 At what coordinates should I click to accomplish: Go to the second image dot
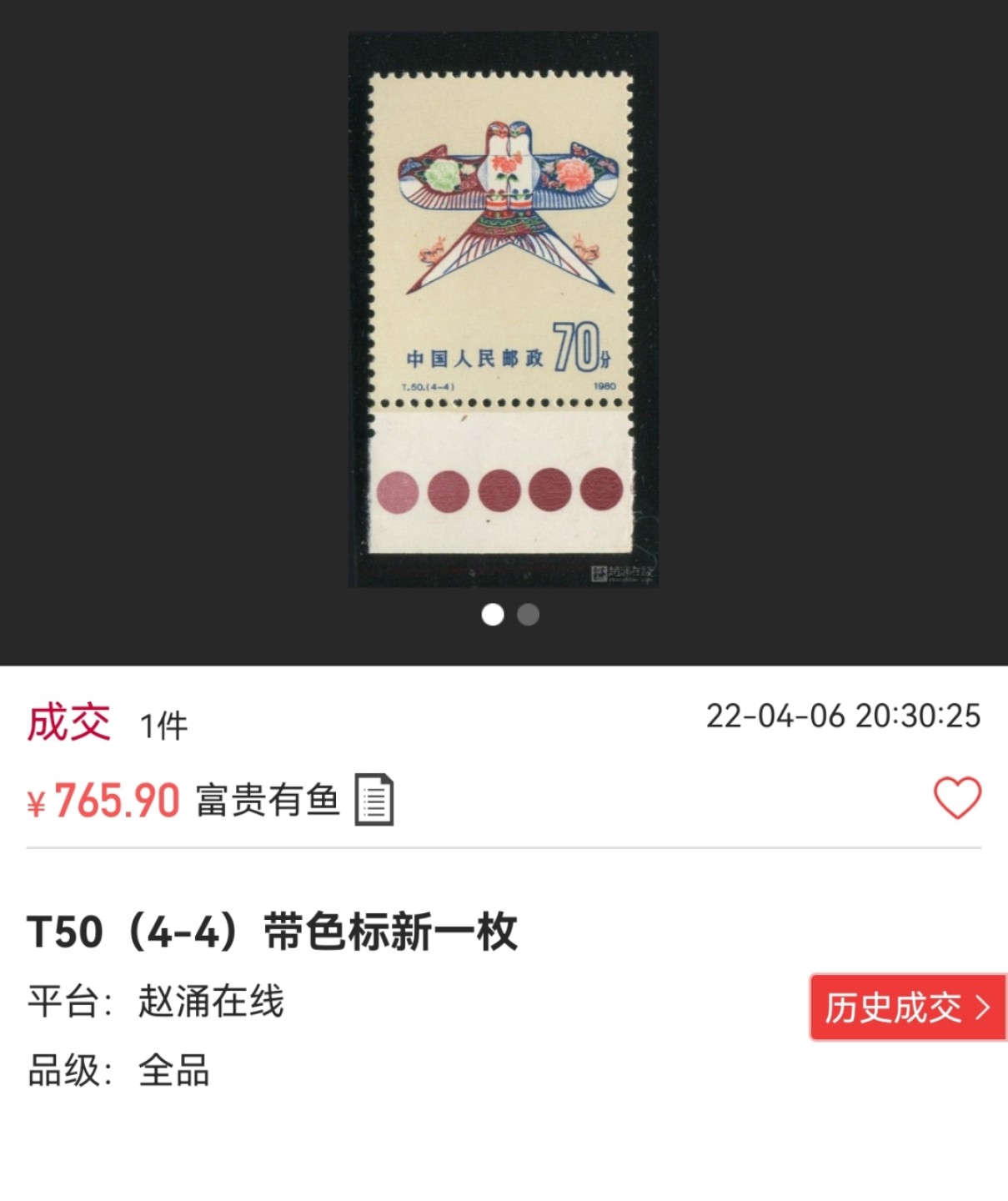[x=528, y=616]
